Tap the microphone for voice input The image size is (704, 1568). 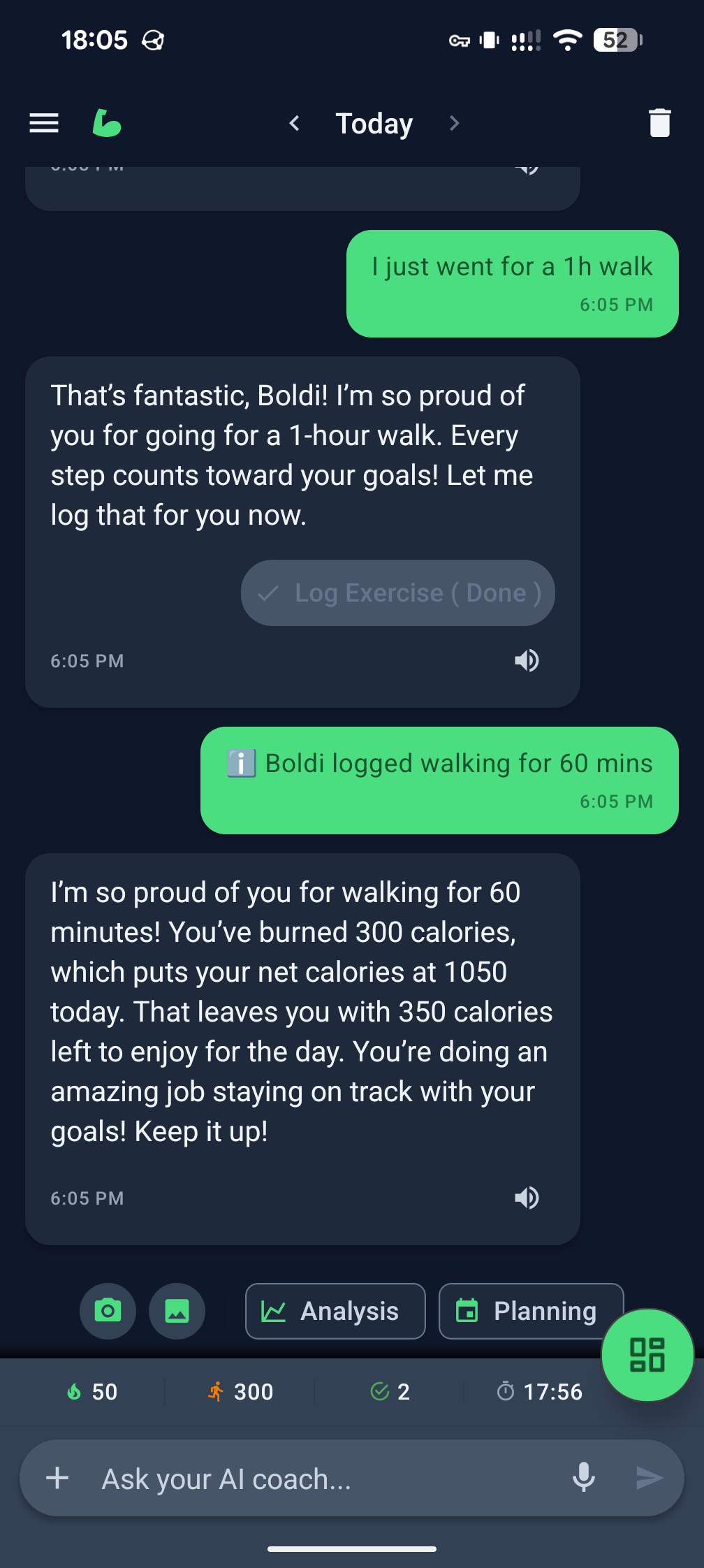(x=584, y=1479)
